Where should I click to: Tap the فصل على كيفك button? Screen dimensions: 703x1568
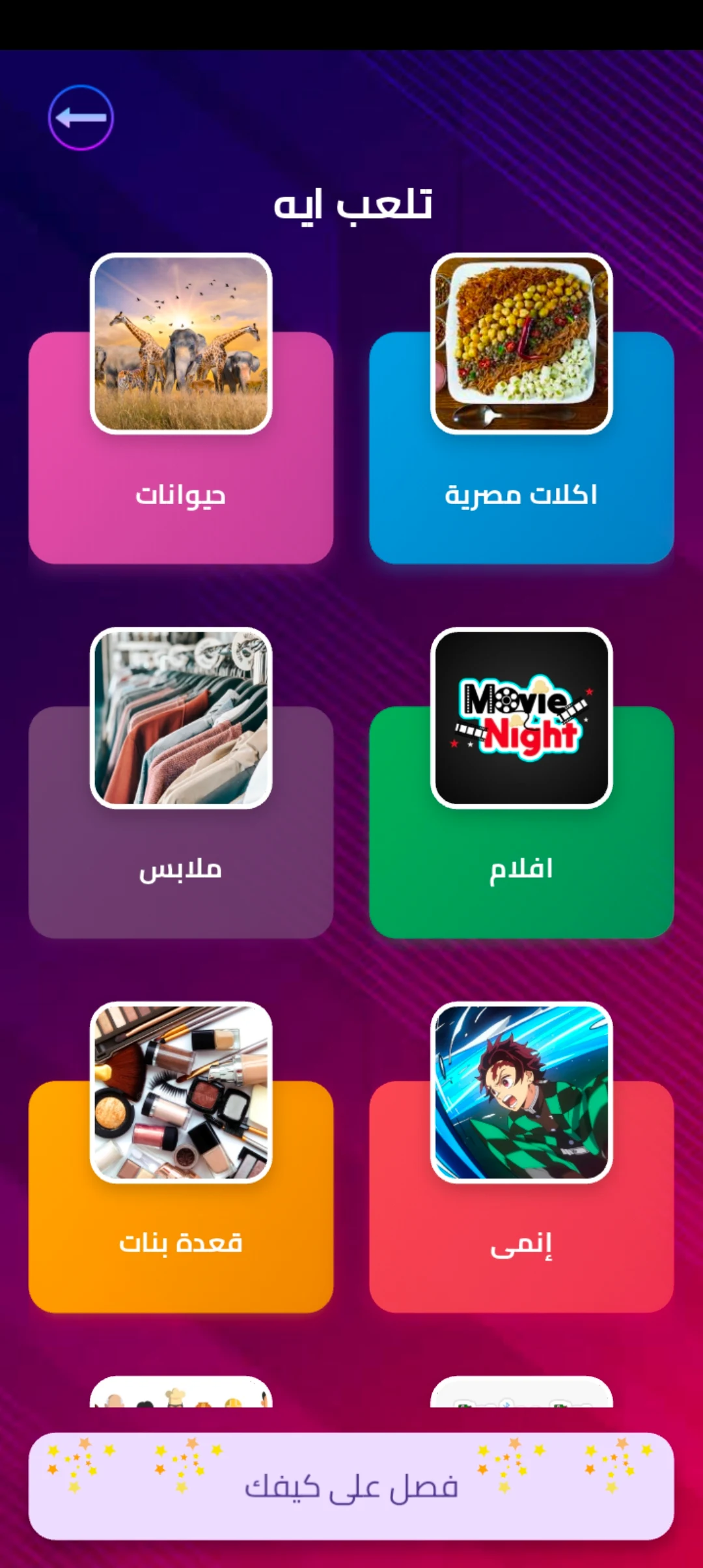(x=351, y=1487)
